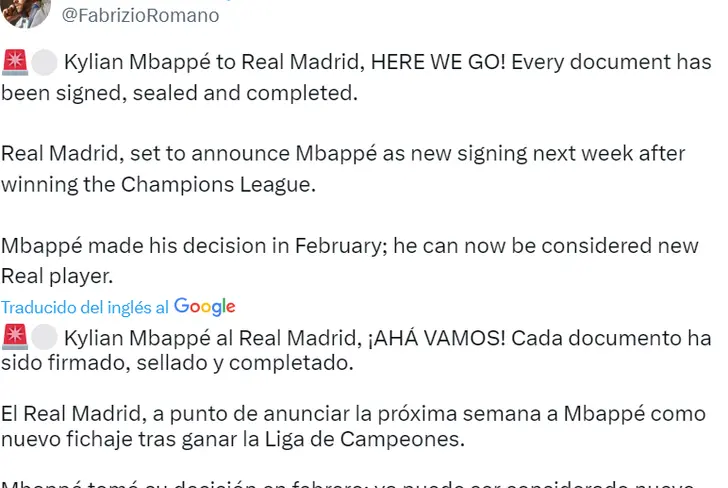Open the @FabrizioRomano handle link
Image resolution: width=728 pixels, height=488 pixels.
click(x=141, y=15)
